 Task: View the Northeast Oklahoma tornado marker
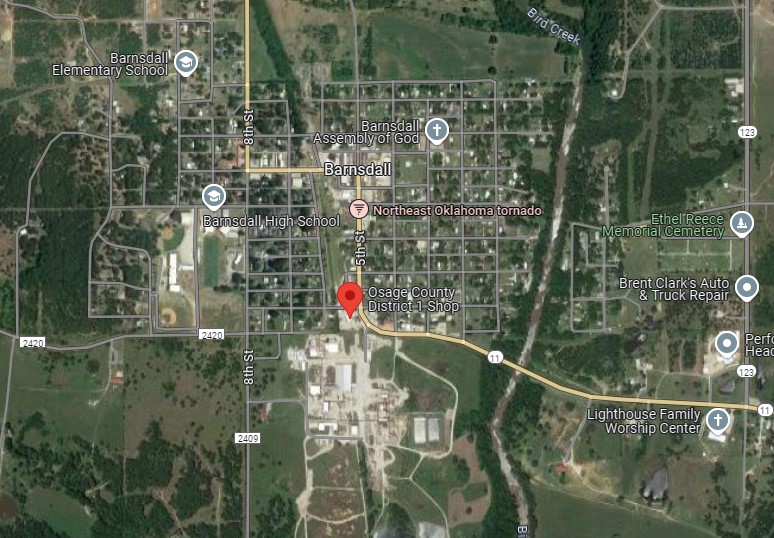360,209
